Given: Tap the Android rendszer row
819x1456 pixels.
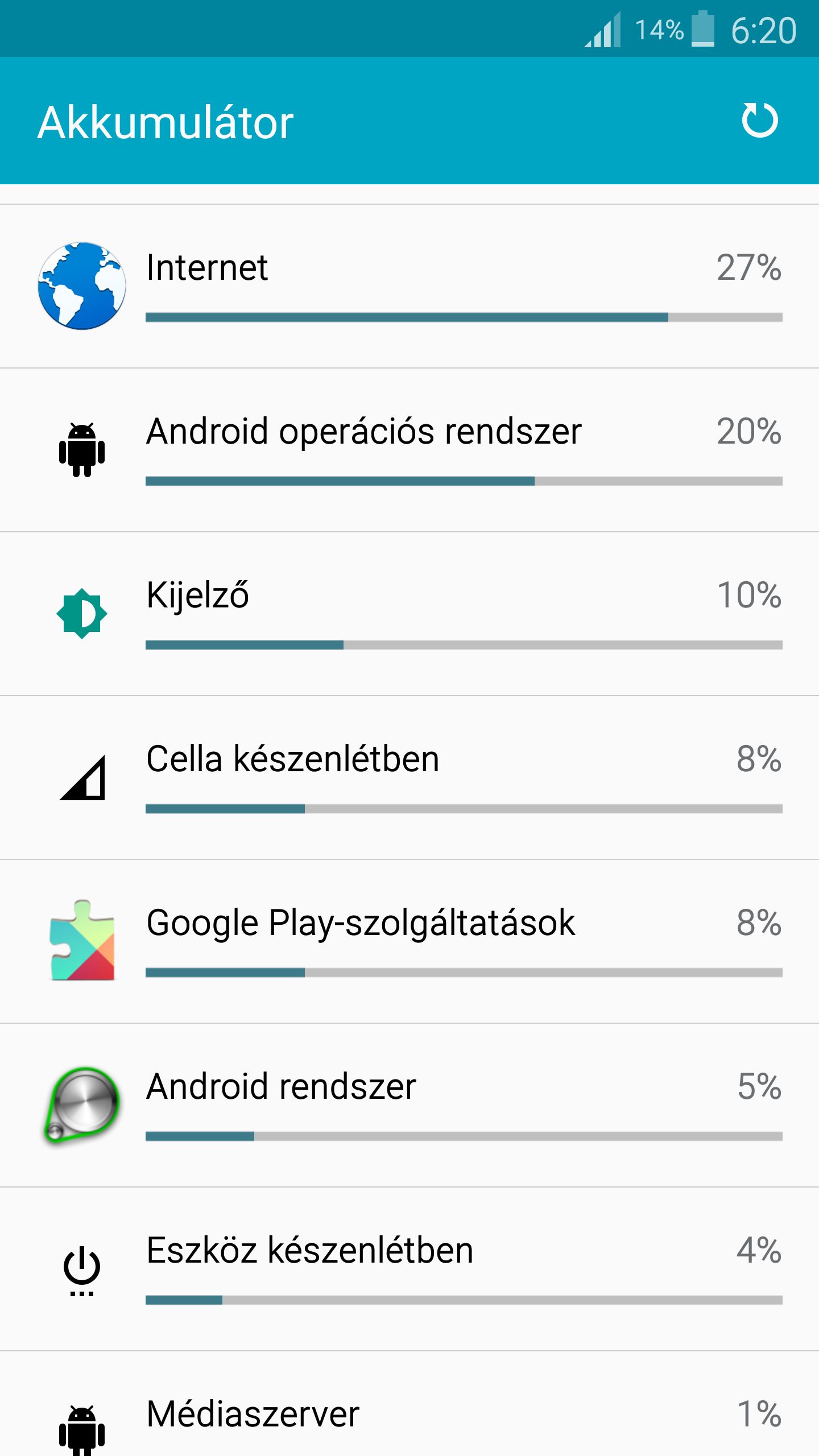Looking at the screenshot, I should click(x=409, y=1105).
